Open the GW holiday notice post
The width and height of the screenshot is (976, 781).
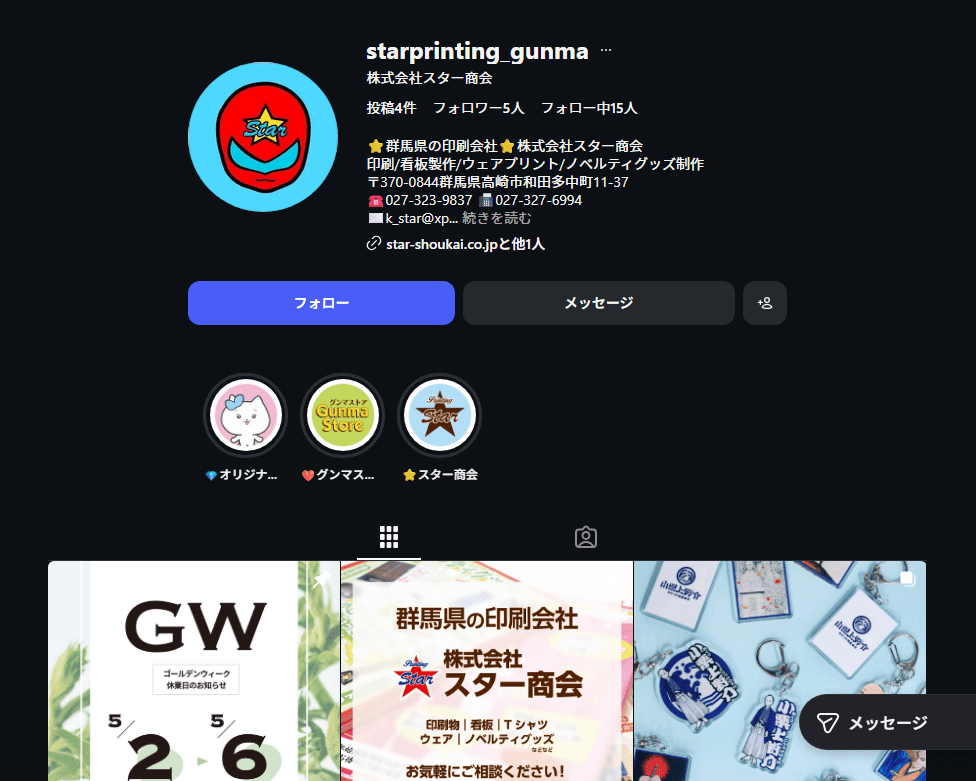tap(194, 670)
